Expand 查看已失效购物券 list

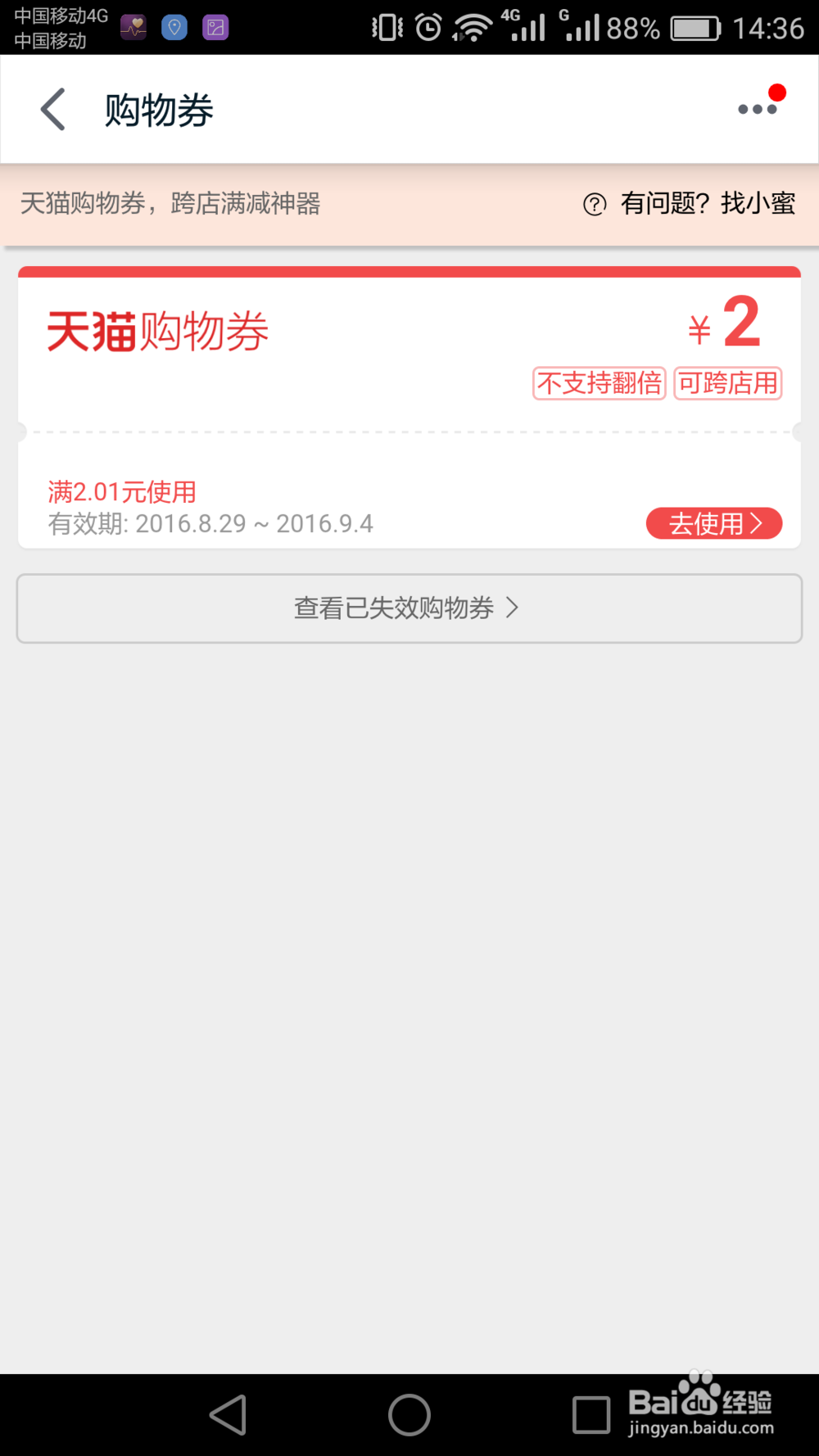tap(409, 608)
